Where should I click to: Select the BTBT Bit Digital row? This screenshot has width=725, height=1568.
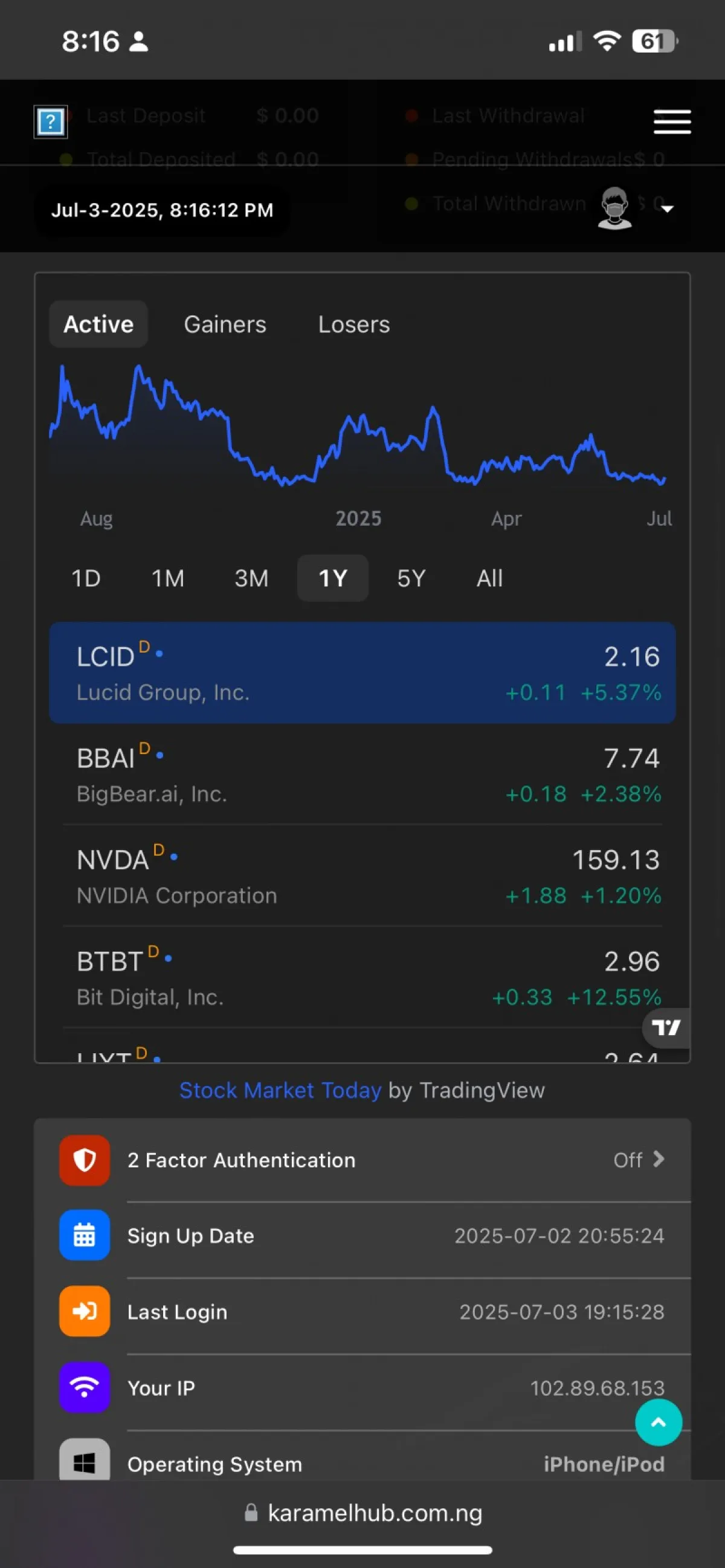coord(362,978)
